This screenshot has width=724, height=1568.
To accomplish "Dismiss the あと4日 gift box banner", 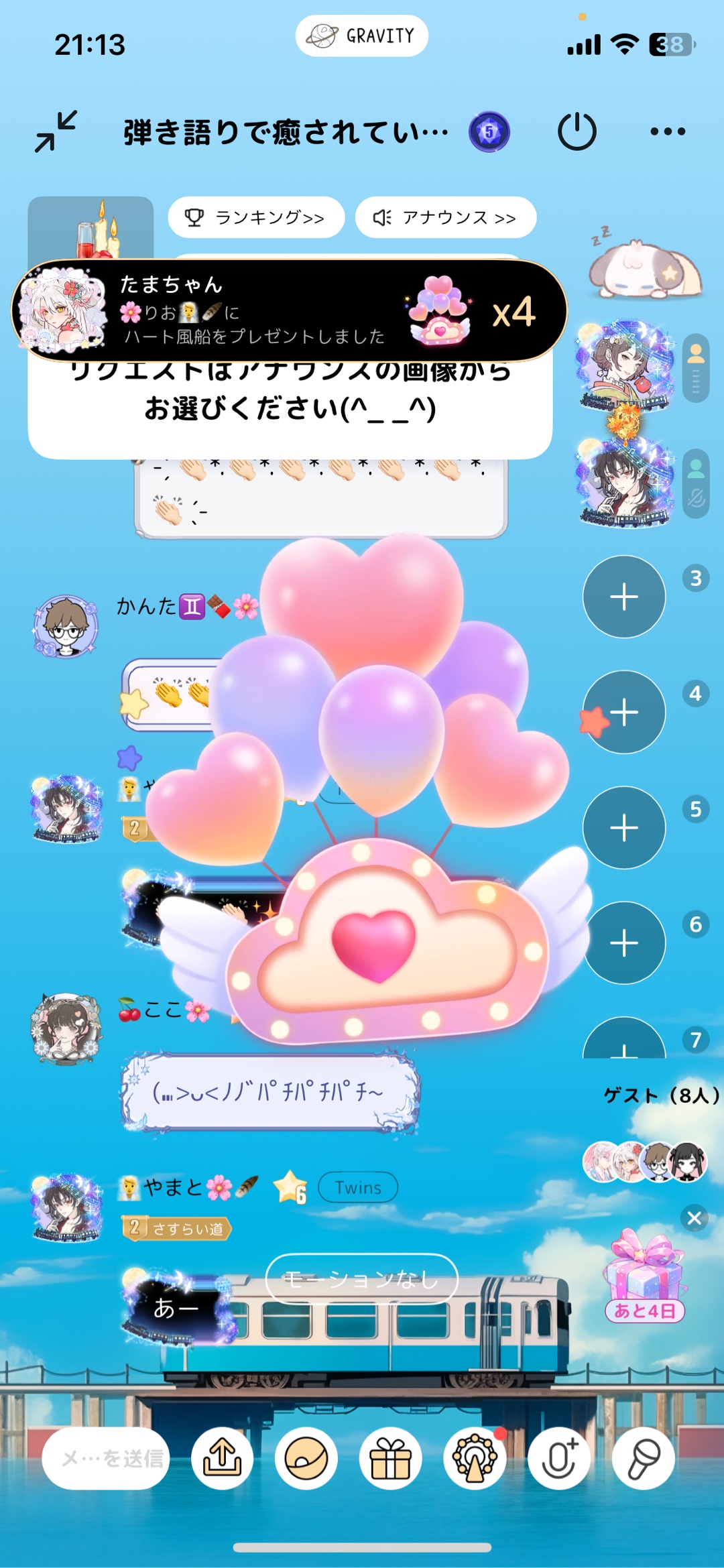I will [x=695, y=1217].
